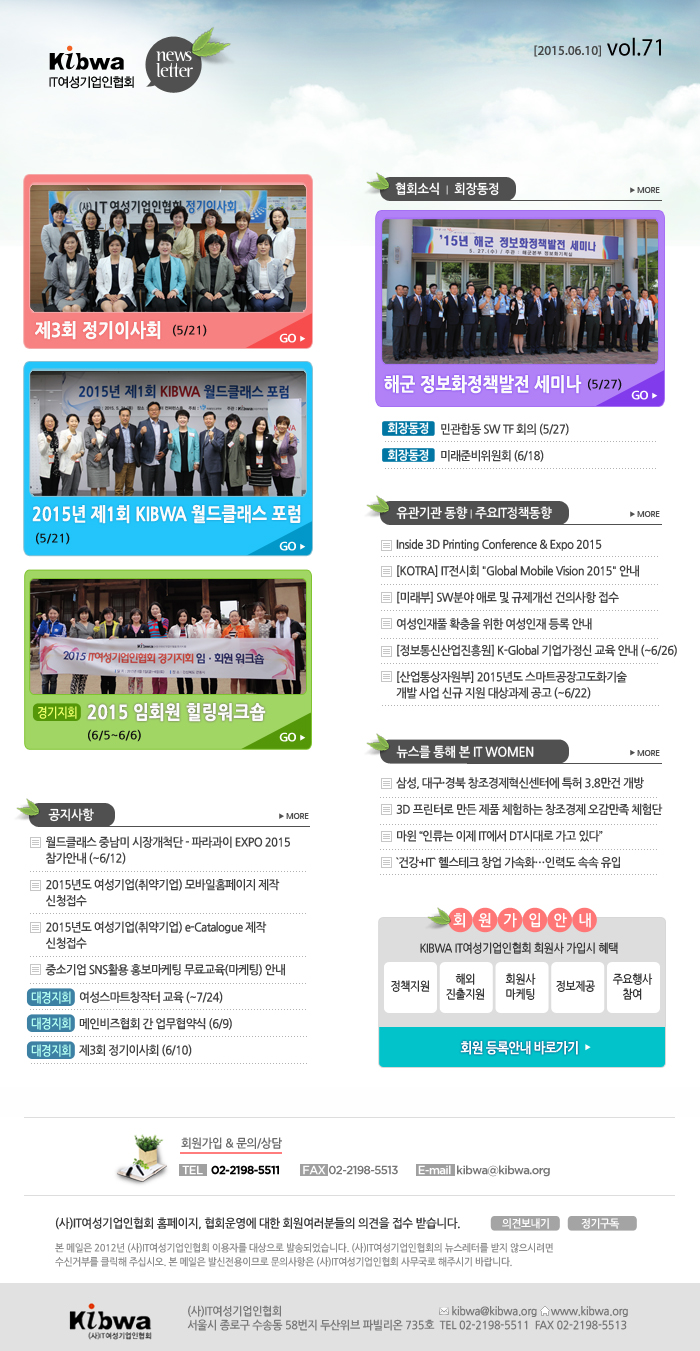This screenshot has height=1351, width=700.
Task: Open MORE next to 뉴스를 통해 본 IT WOMEN
Action: click(x=645, y=753)
